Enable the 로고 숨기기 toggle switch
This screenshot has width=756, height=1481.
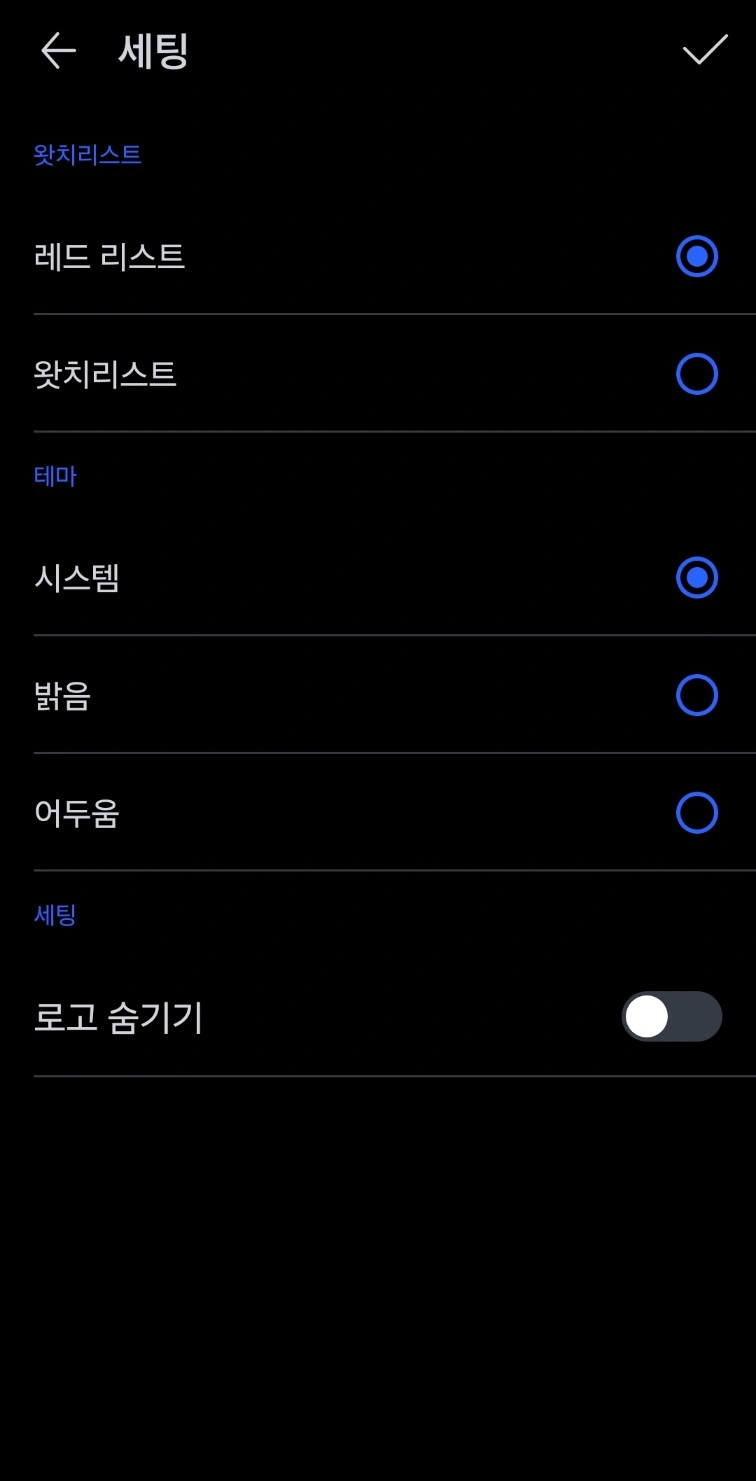pyautogui.click(x=671, y=1016)
